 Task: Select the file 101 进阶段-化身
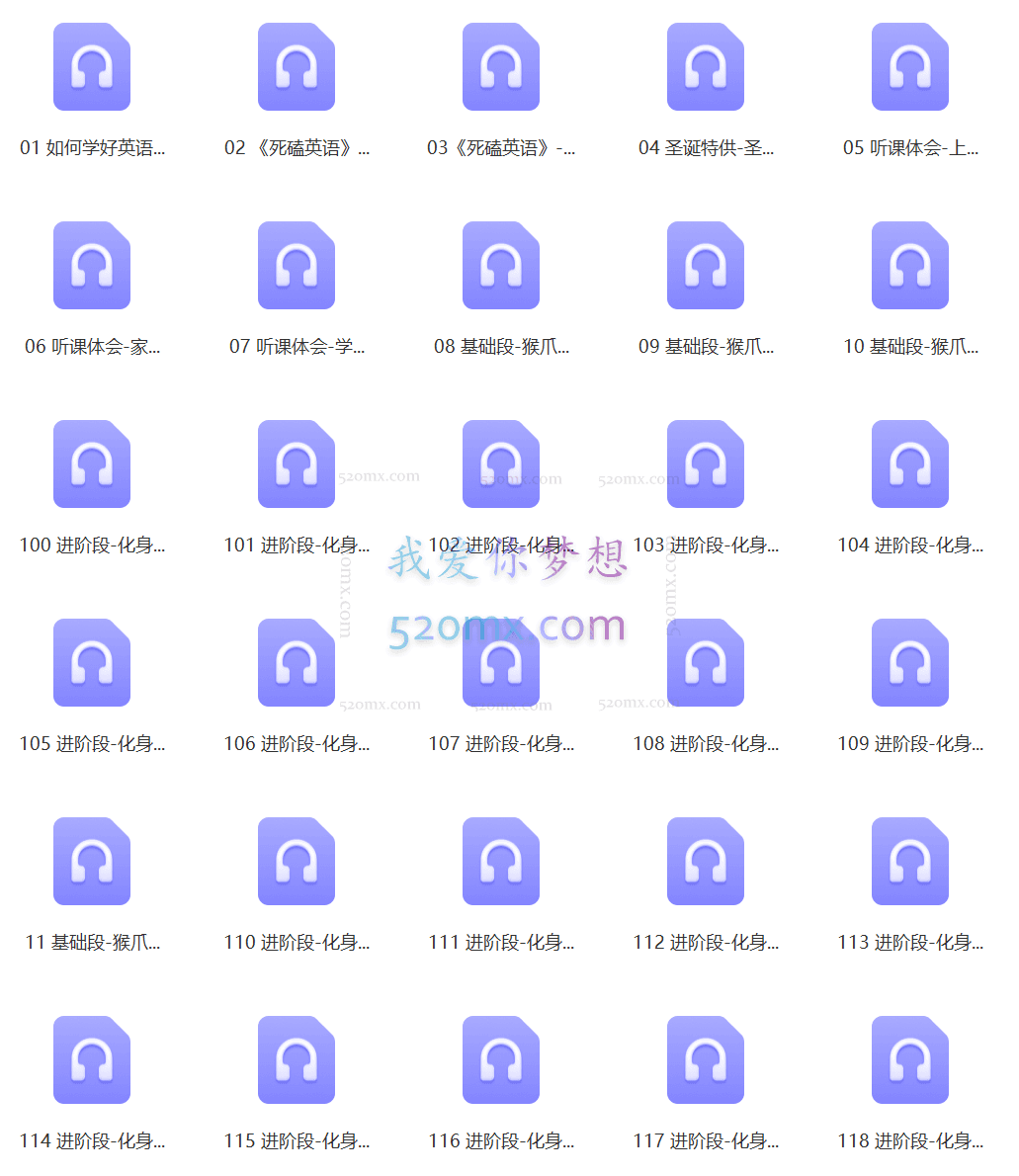tap(297, 464)
